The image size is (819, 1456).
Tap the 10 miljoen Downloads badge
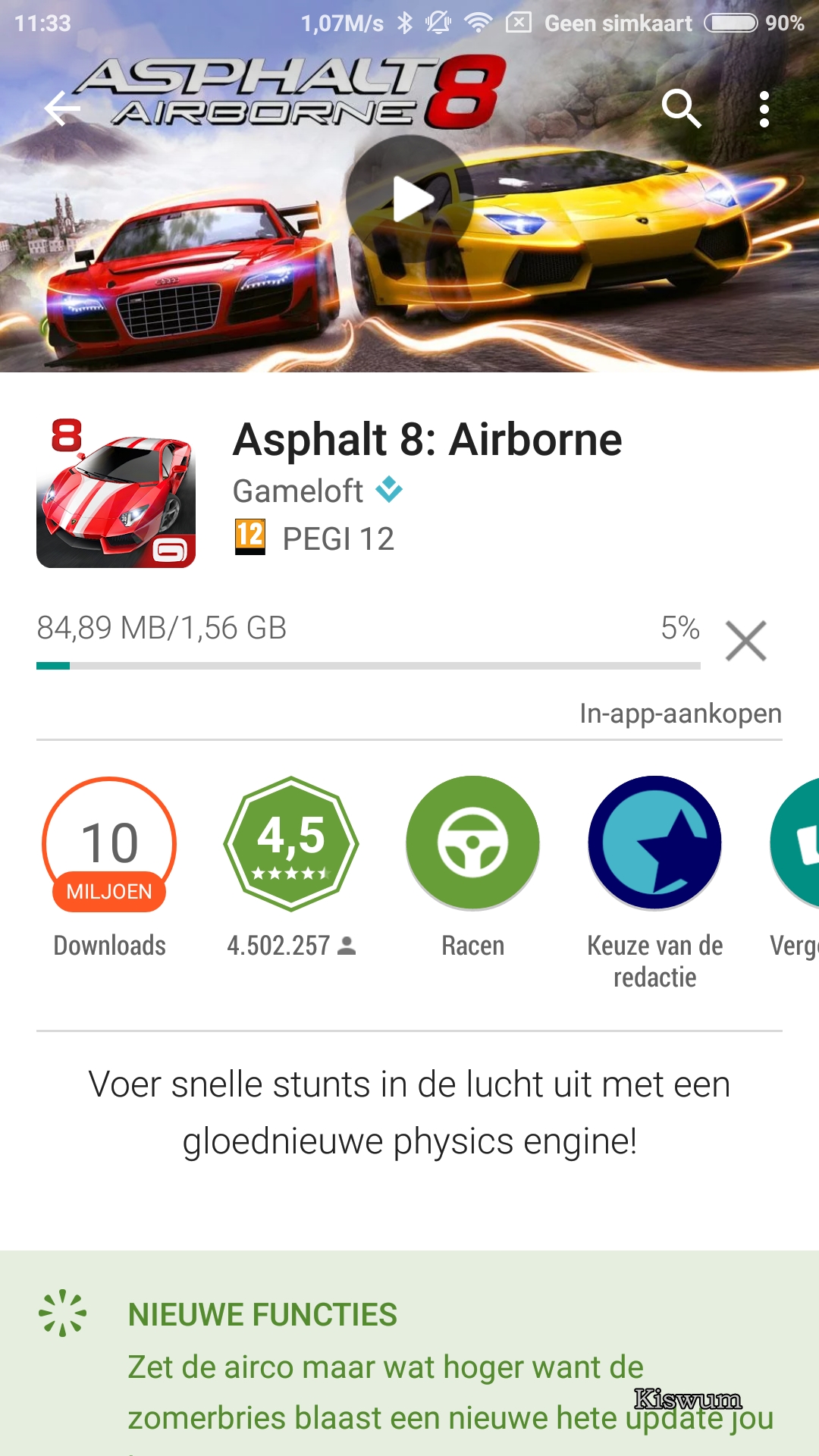point(109,843)
